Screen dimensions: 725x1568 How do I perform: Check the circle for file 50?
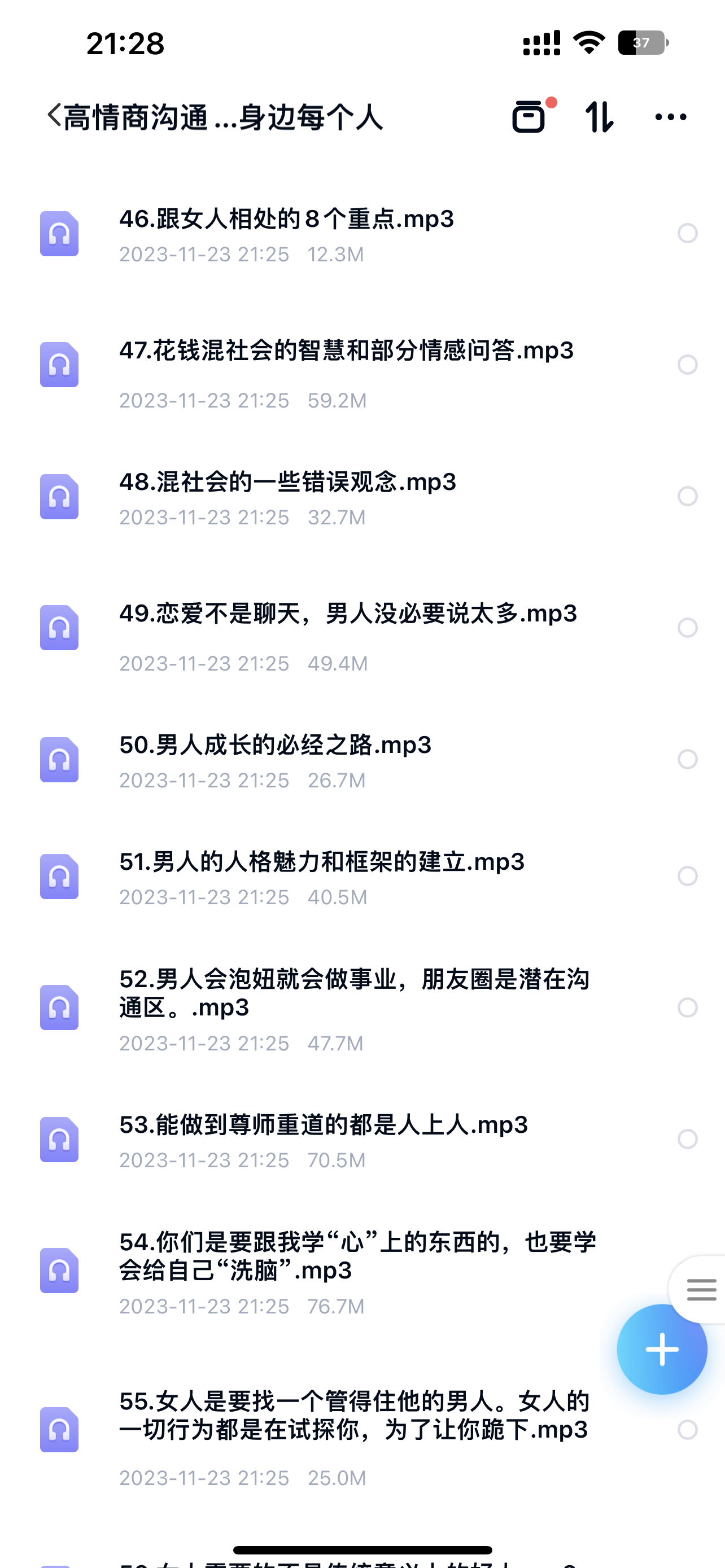[x=687, y=759]
